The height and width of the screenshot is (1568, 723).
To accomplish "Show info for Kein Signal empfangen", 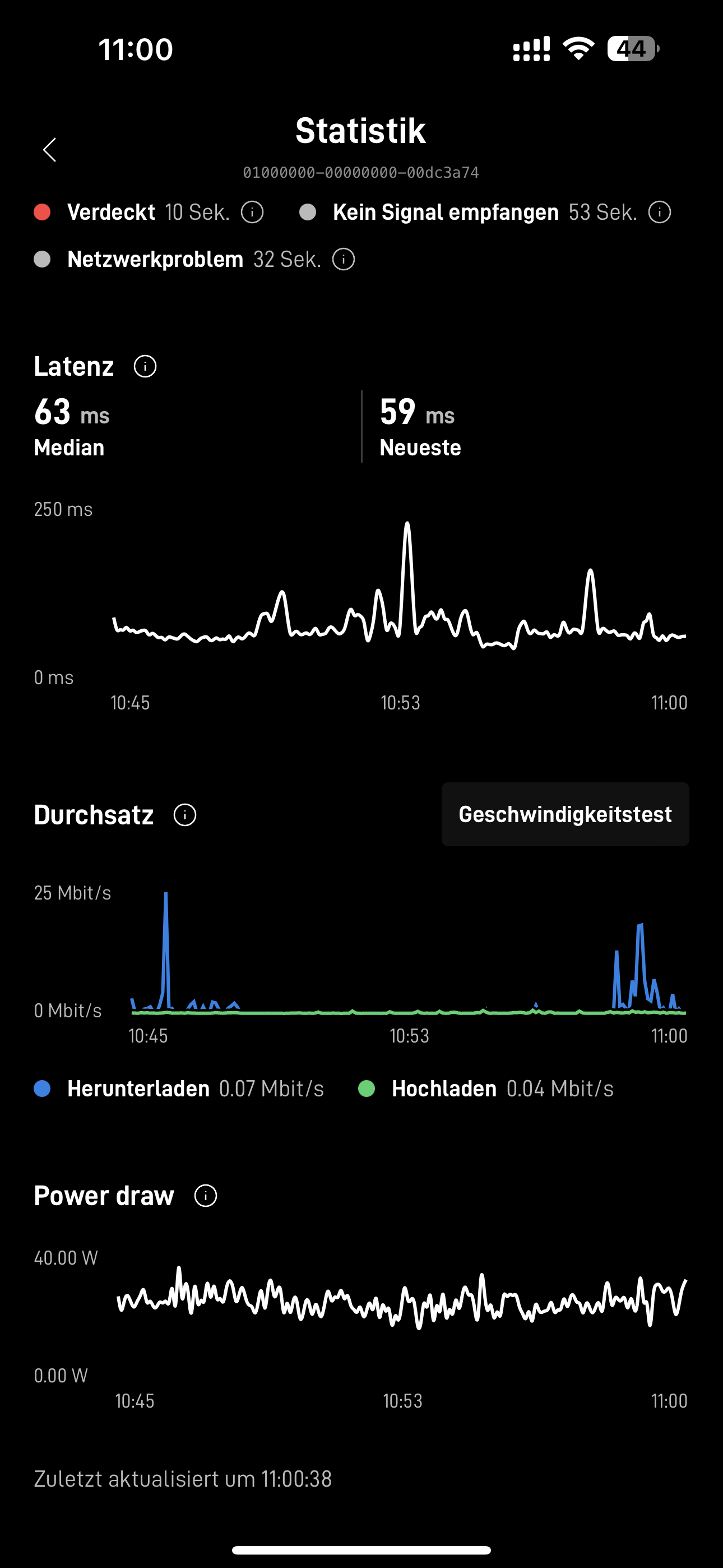I will click(x=660, y=213).
